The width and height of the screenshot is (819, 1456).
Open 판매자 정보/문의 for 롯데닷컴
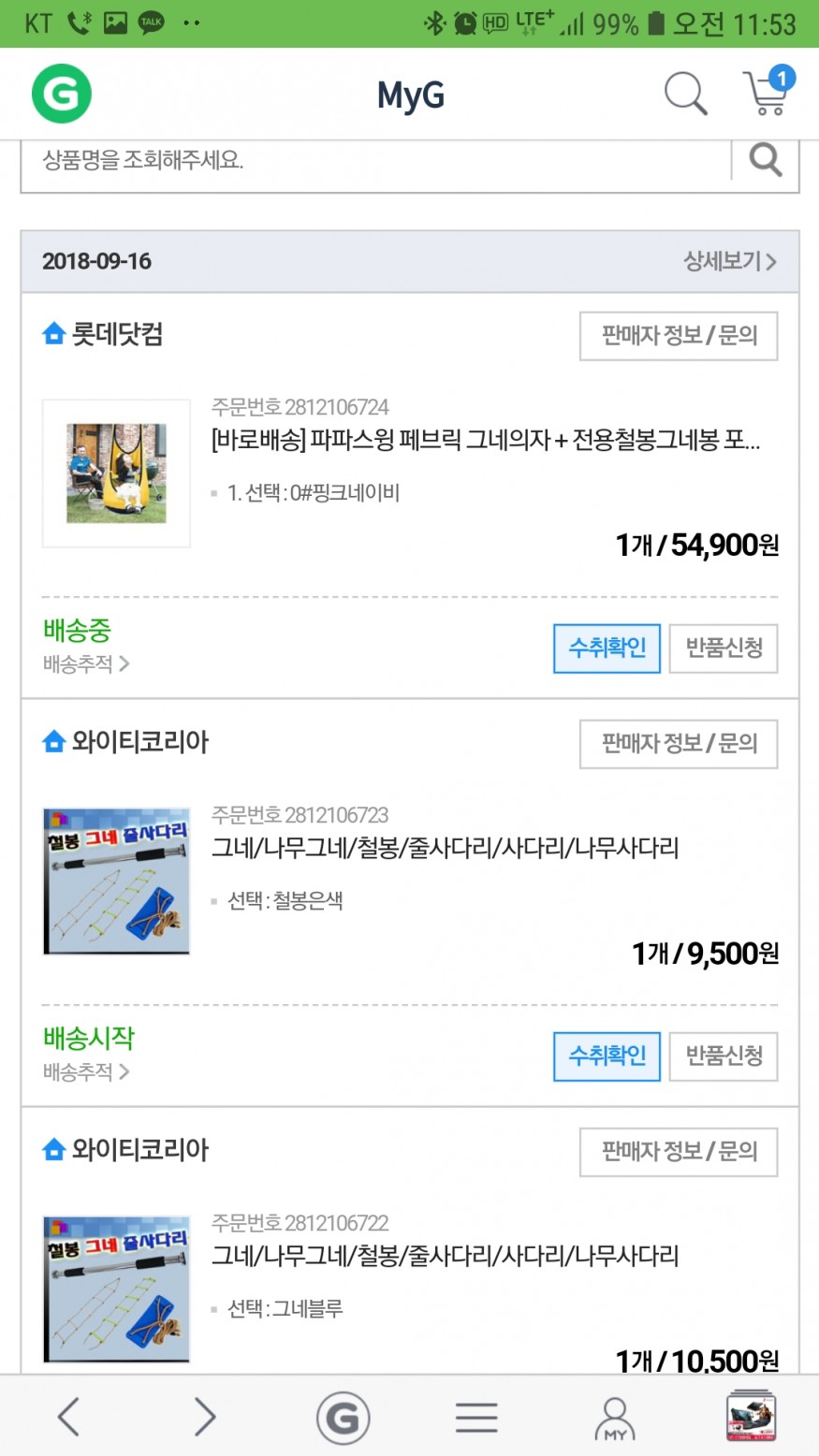679,336
